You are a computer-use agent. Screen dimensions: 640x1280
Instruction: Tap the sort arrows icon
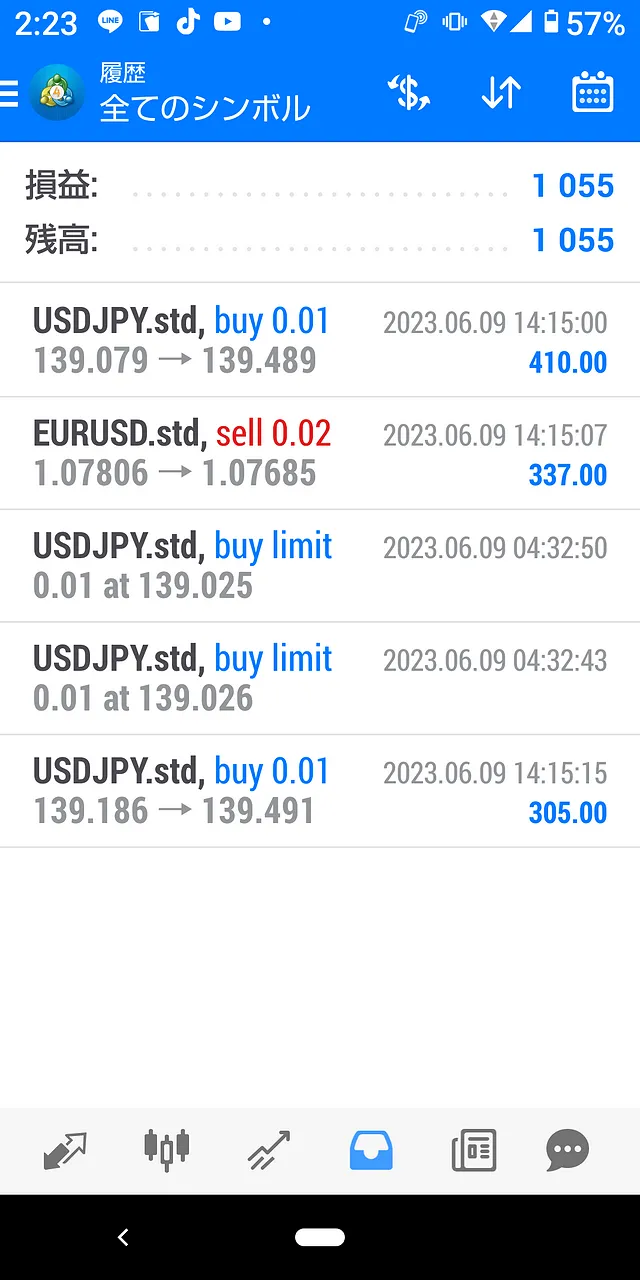[501, 93]
